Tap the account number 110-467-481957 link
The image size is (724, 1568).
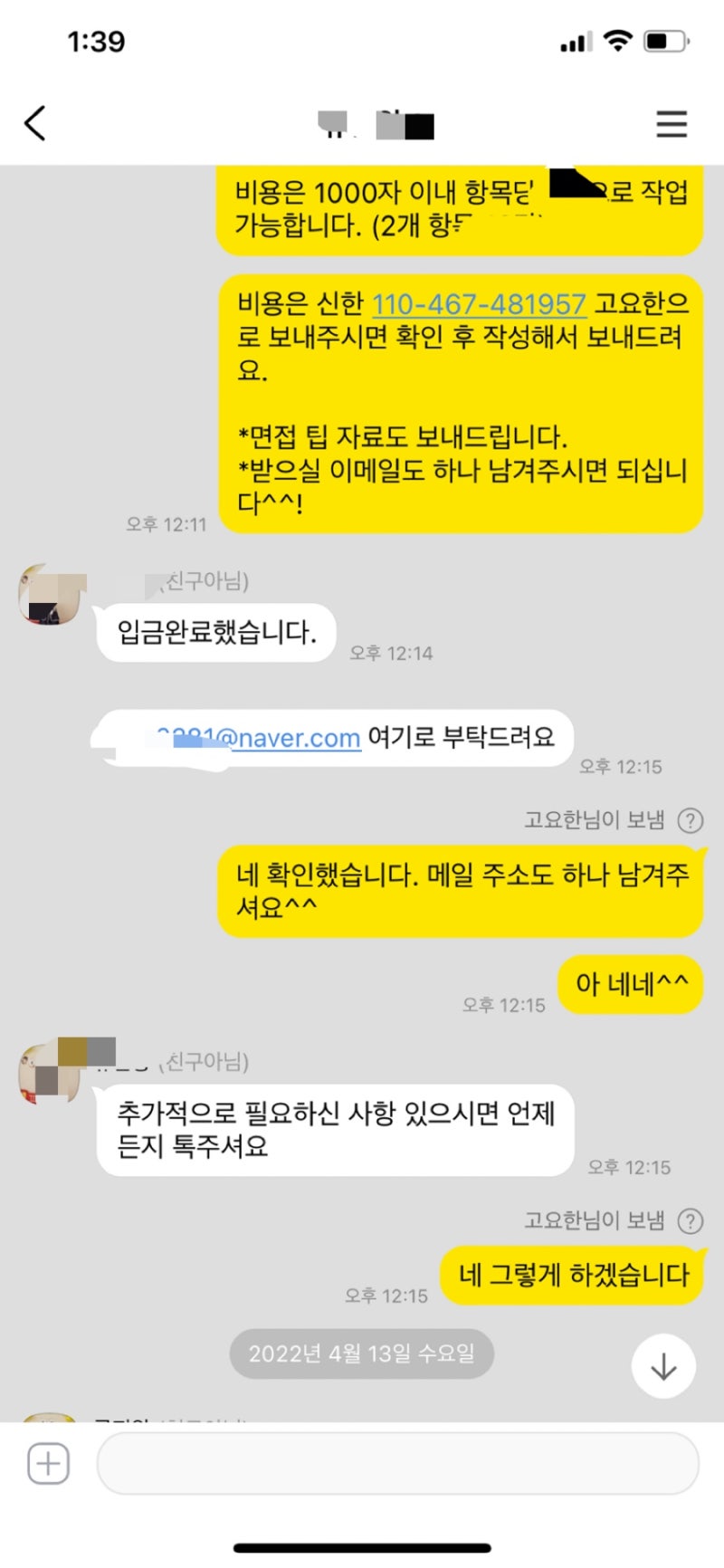coord(479,304)
